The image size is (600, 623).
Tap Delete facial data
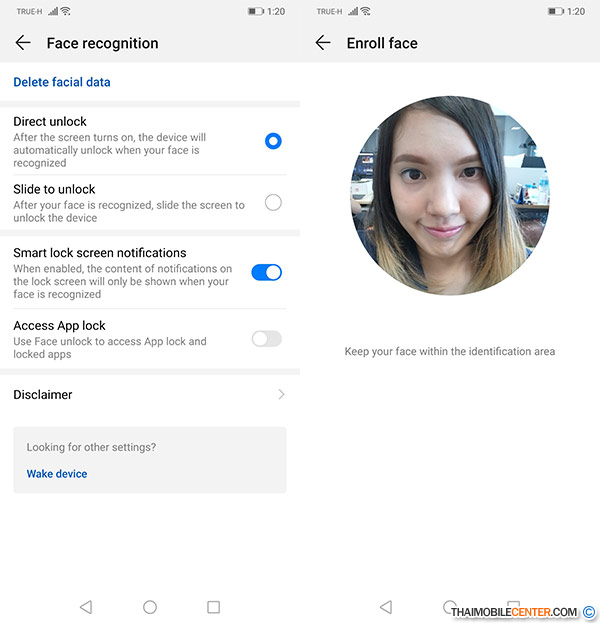coord(62,82)
